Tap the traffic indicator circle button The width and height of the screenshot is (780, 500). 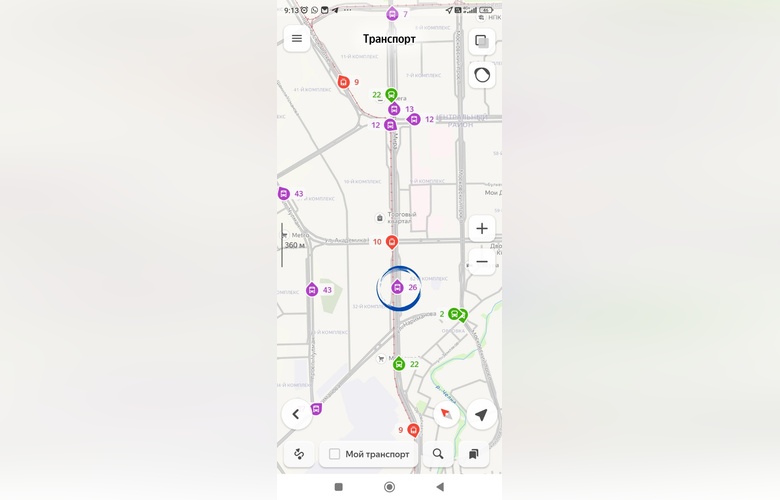pos(481,76)
